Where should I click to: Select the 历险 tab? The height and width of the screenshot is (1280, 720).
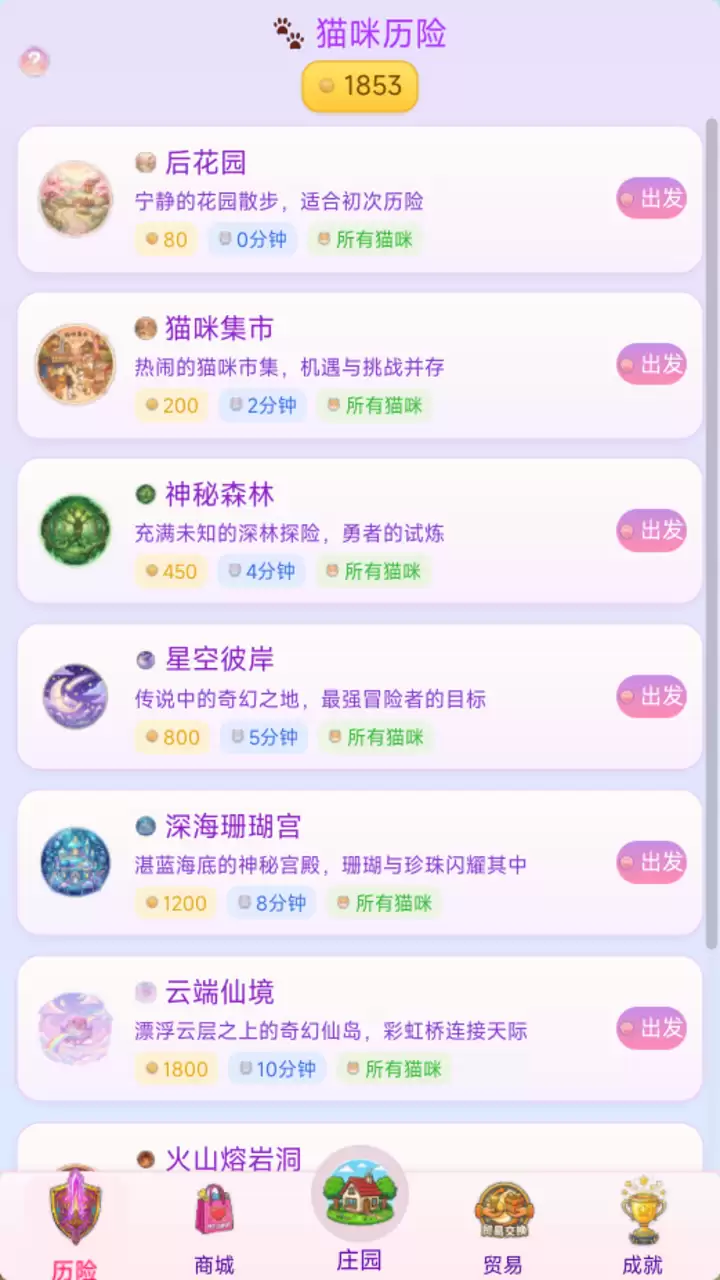(75, 1228)
